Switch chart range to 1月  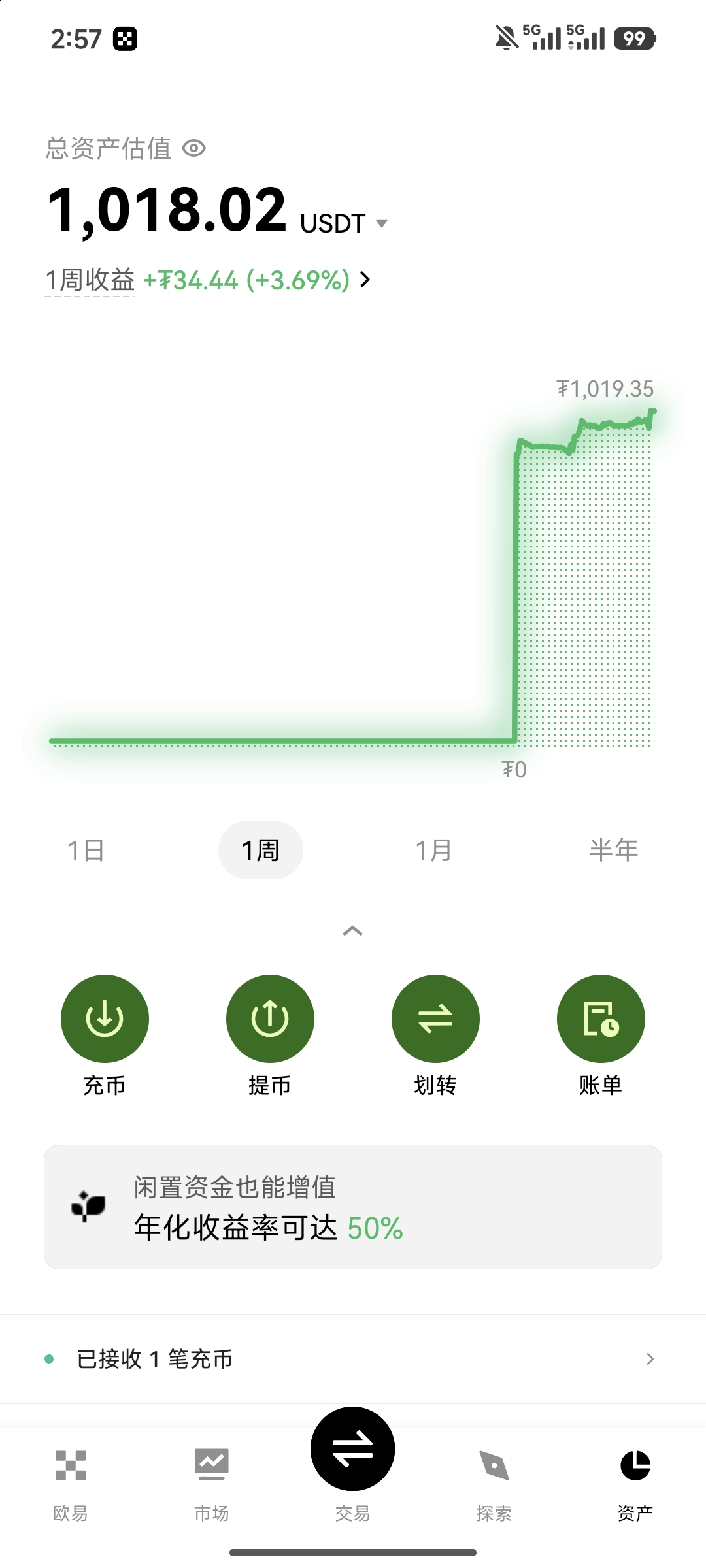pos(434,850)
